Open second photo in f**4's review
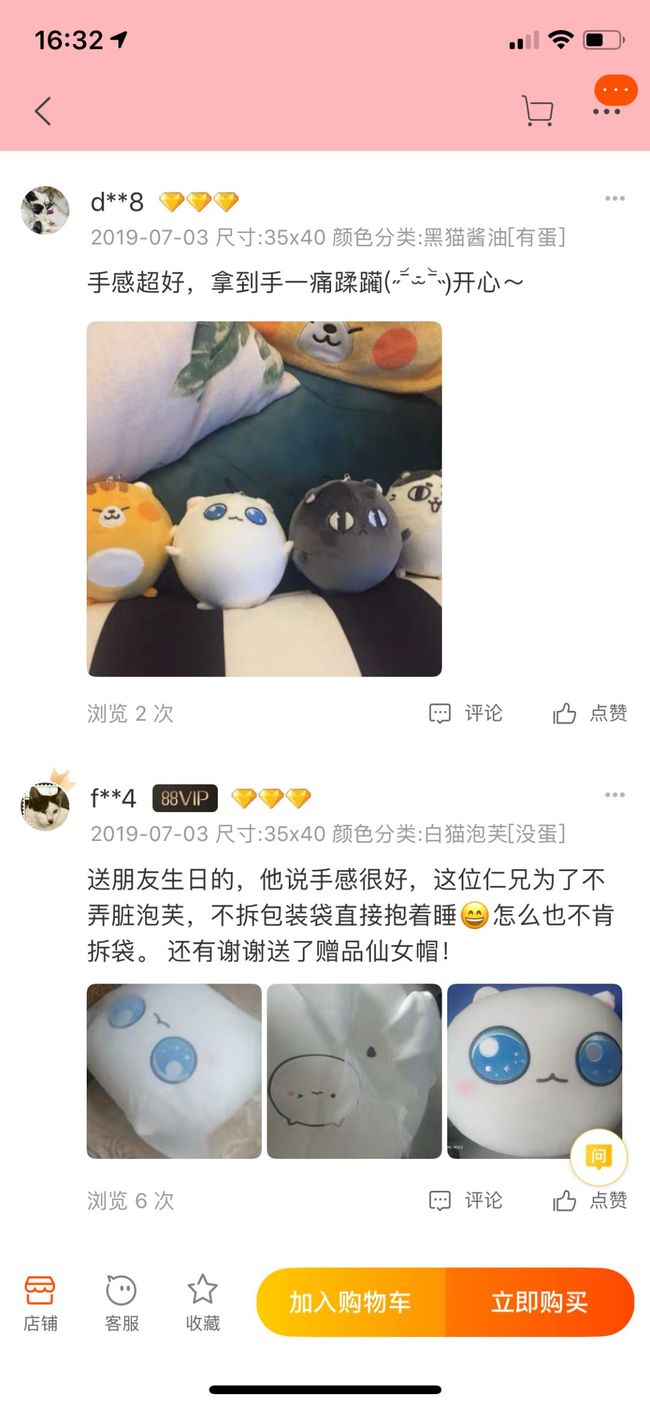Image resolution: width=650 pixels, height=1408 pixels. tap(354, 1071)
